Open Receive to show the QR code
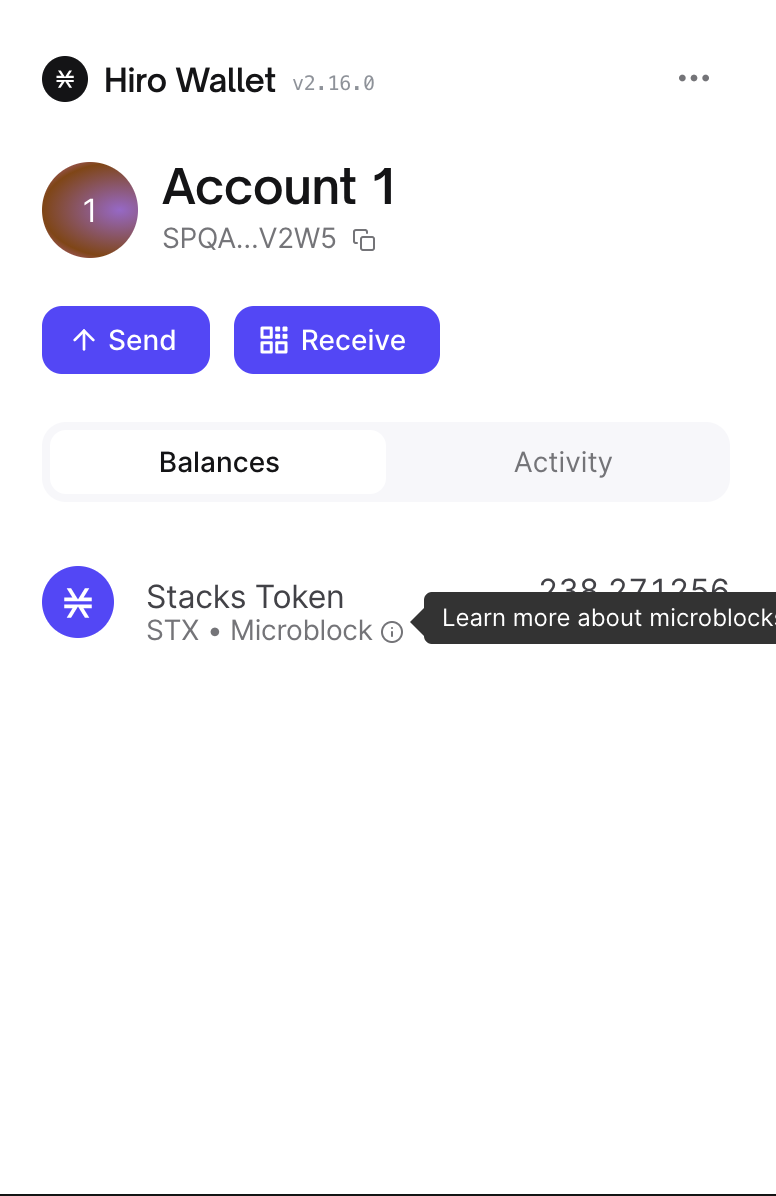 tap(336, 340)
